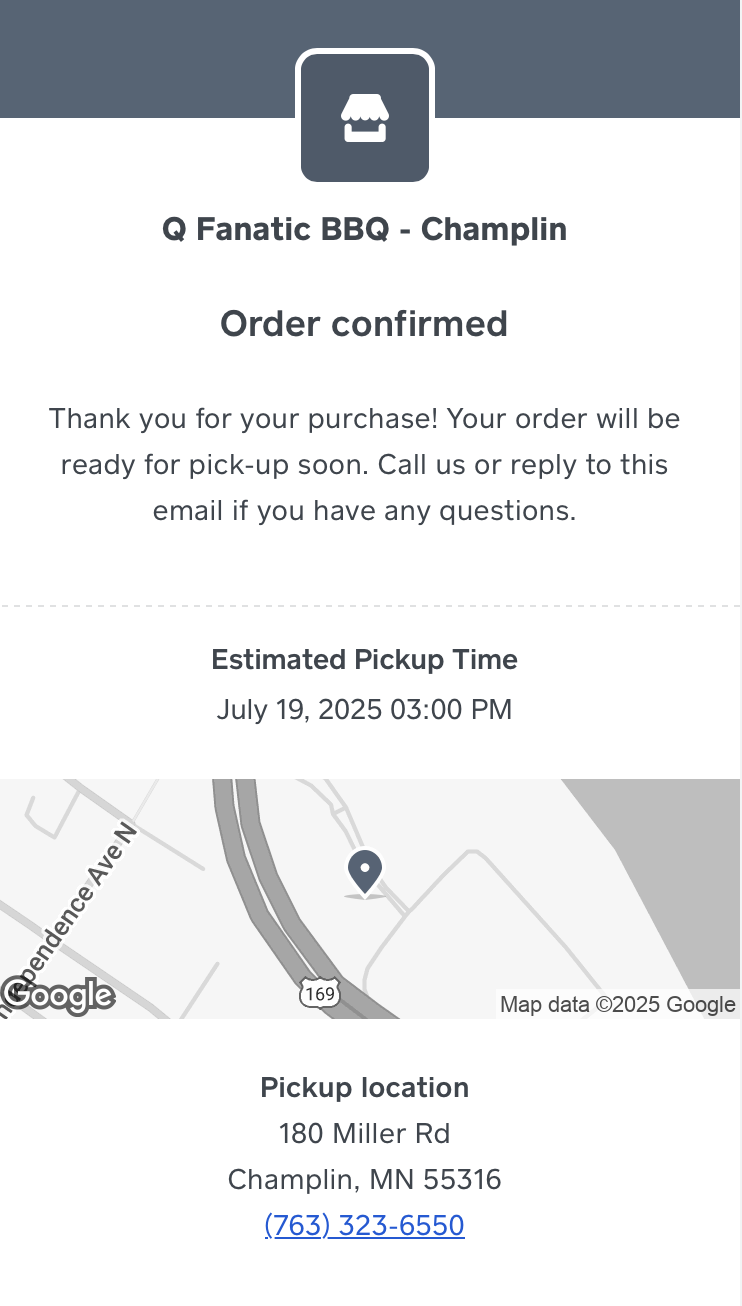This screenshot has height=1306, width=742.
Task: Call the phone number (763) 323-6550
Action: point(364,1225)
